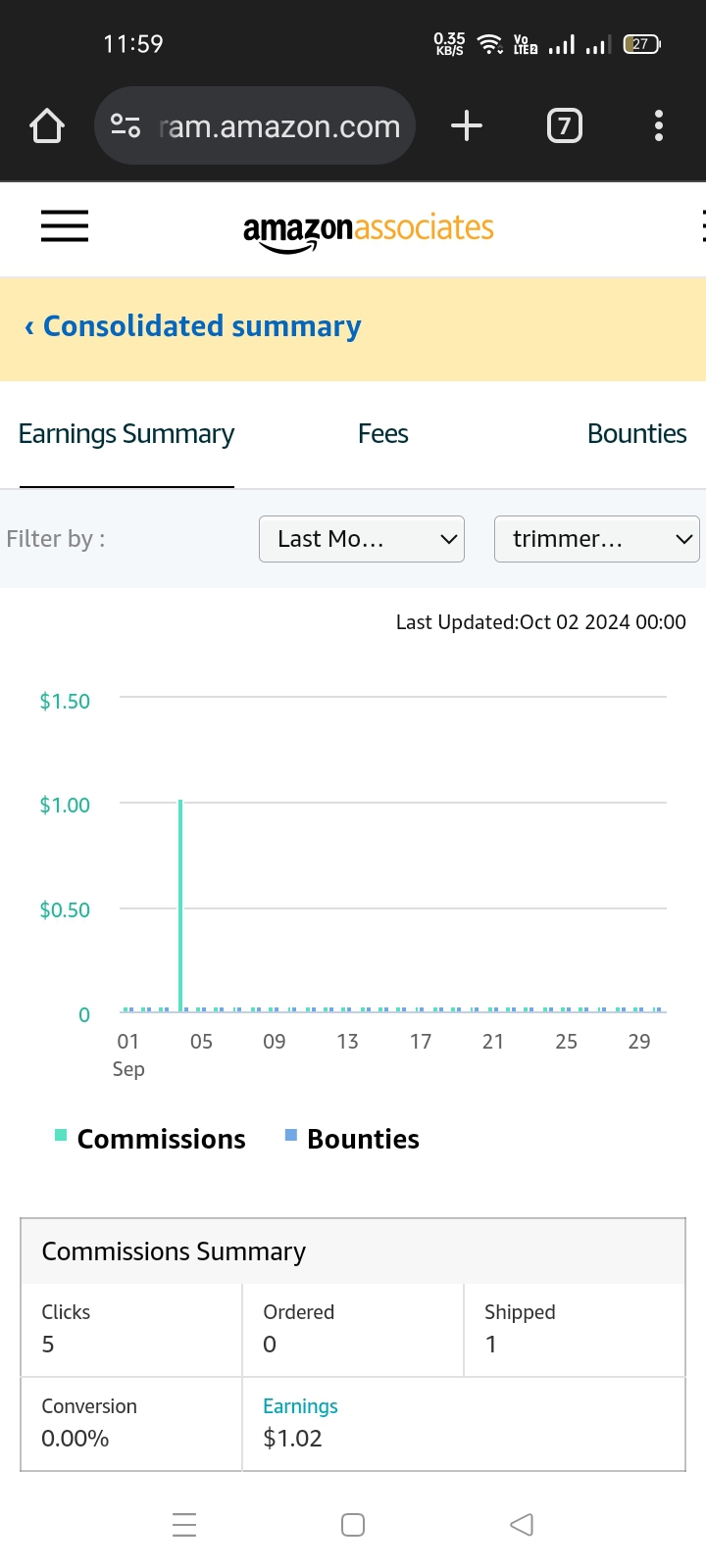Open a new browser tab
Viewport: 706px width, 1568px height.
click(x=467, y=125)
